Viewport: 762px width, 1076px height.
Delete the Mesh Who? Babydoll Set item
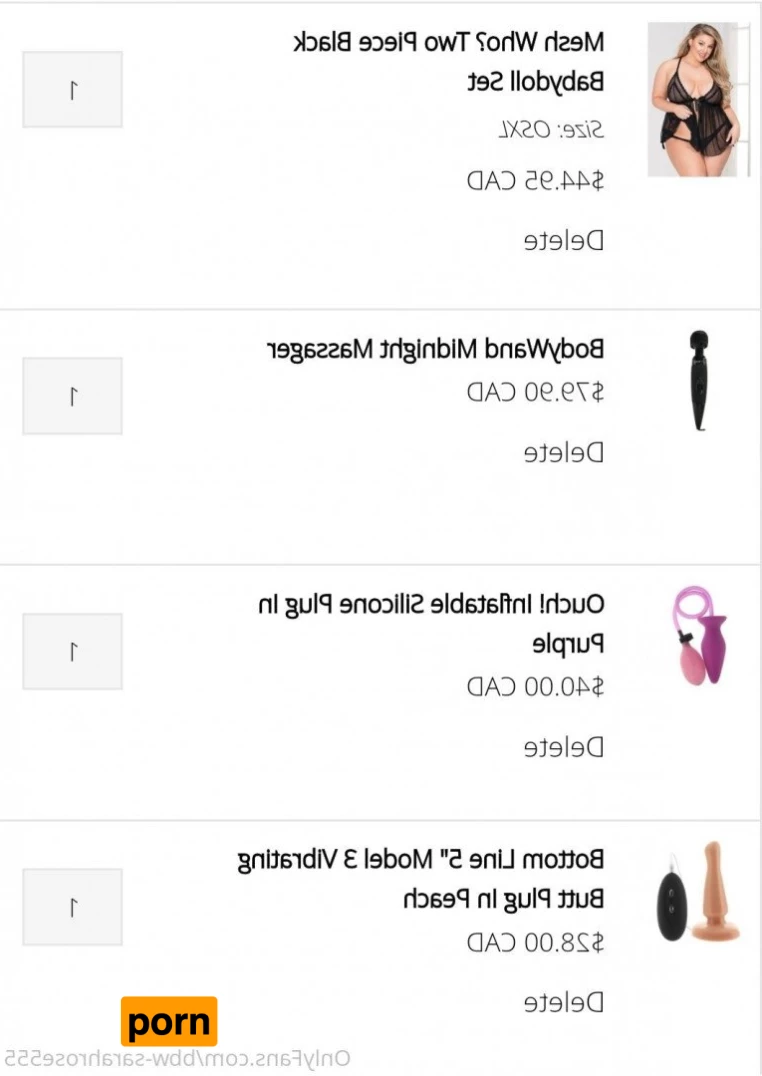564,241
